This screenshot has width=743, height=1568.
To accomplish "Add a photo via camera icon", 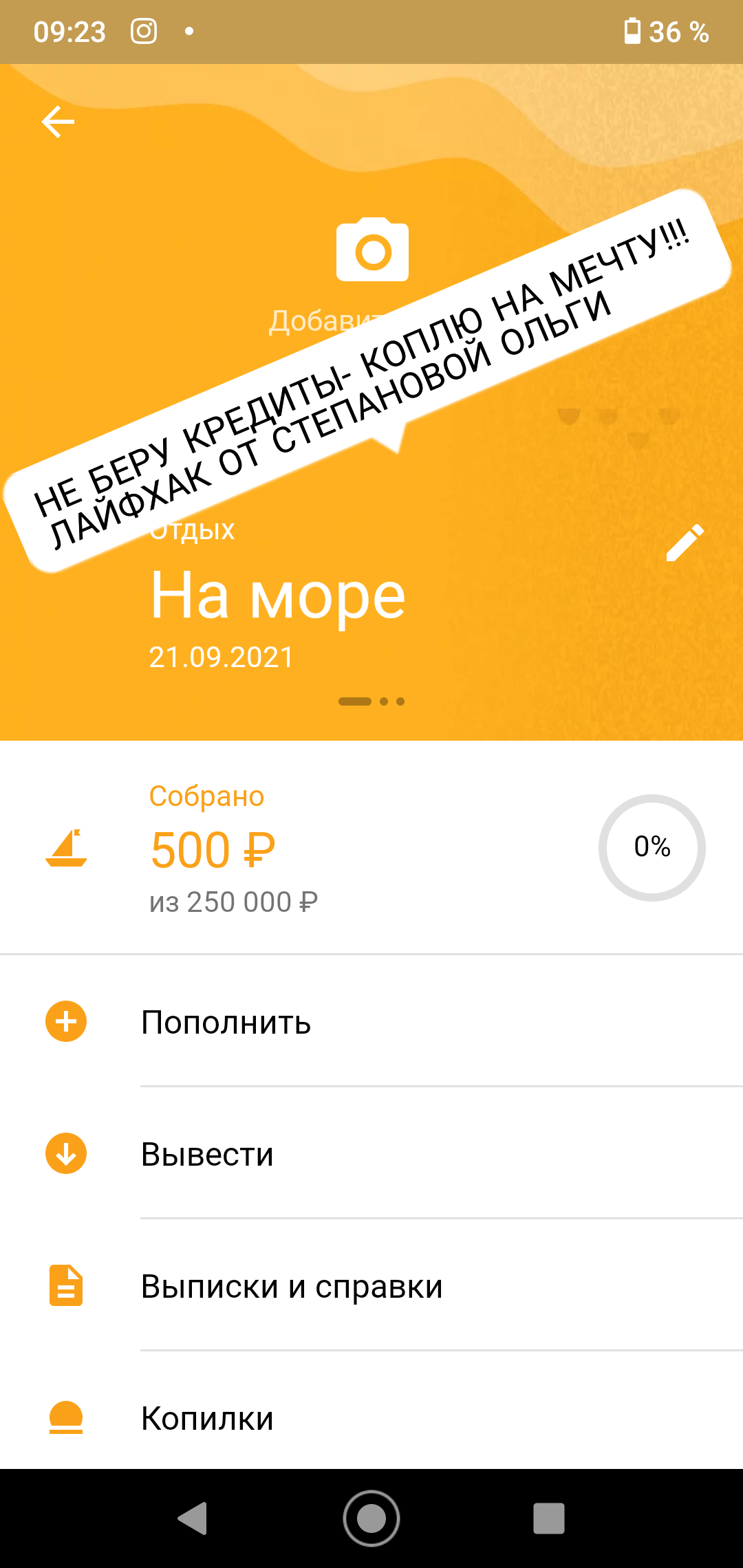I will (372, 250).
